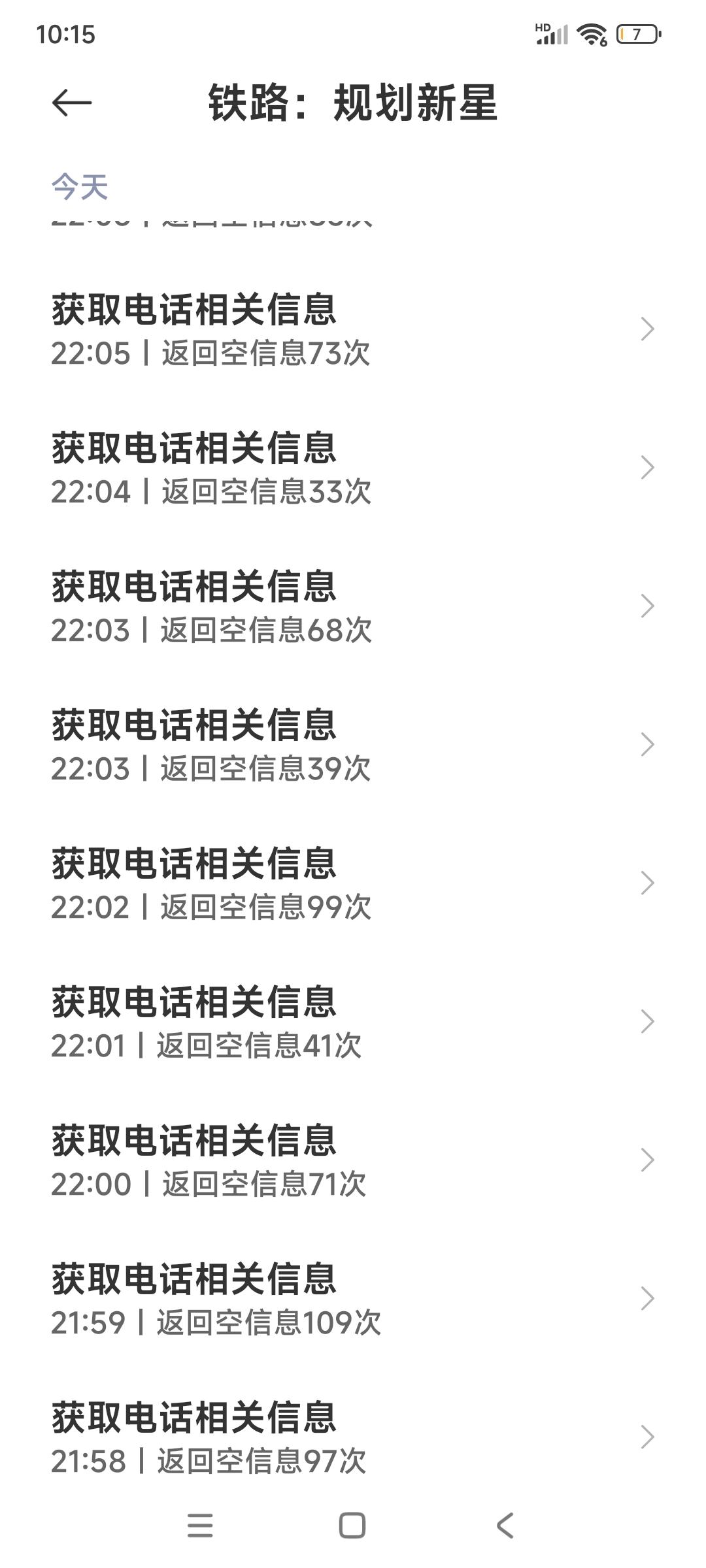View the 22:03 record with 39 empty returns
Viewport: 706px width, 1568px height.
pos(353,745)
